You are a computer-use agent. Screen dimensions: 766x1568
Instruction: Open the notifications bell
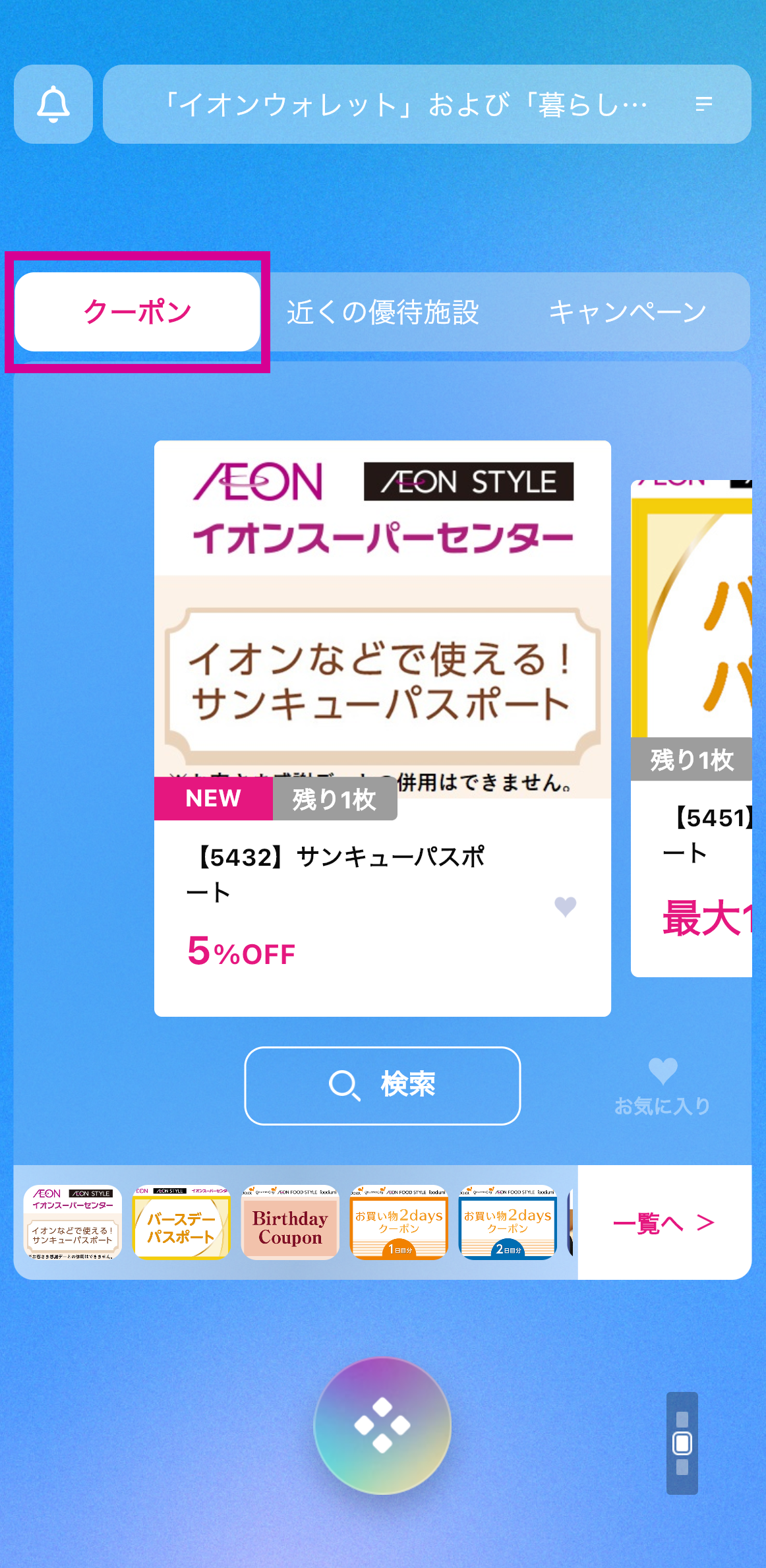53,104
